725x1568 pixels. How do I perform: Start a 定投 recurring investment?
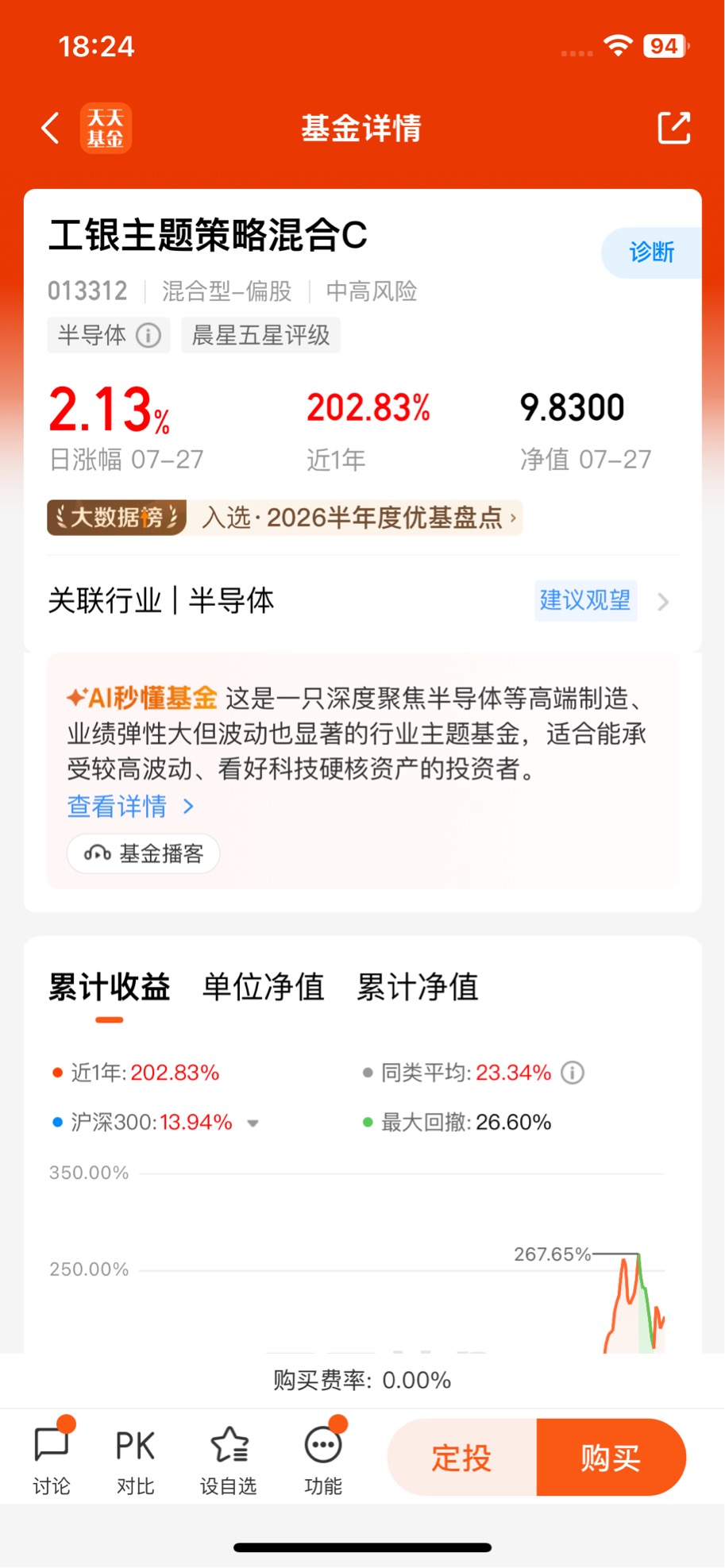462,1458
